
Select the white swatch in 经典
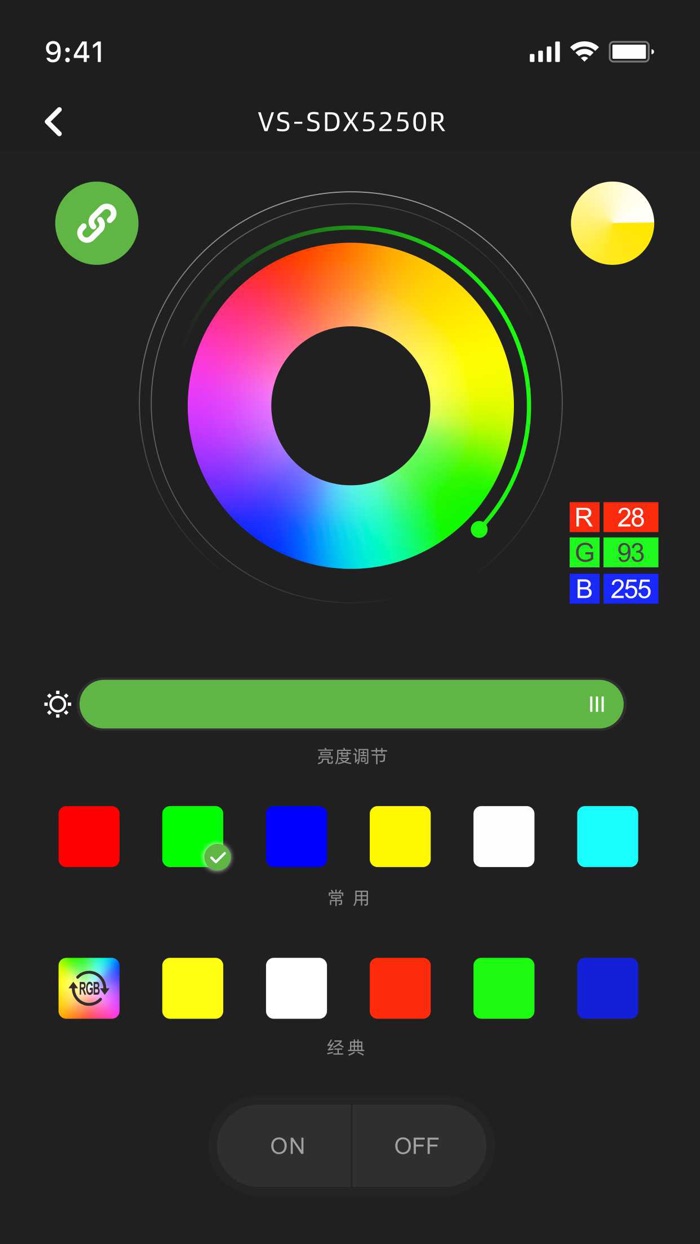(x=296, y=988)
